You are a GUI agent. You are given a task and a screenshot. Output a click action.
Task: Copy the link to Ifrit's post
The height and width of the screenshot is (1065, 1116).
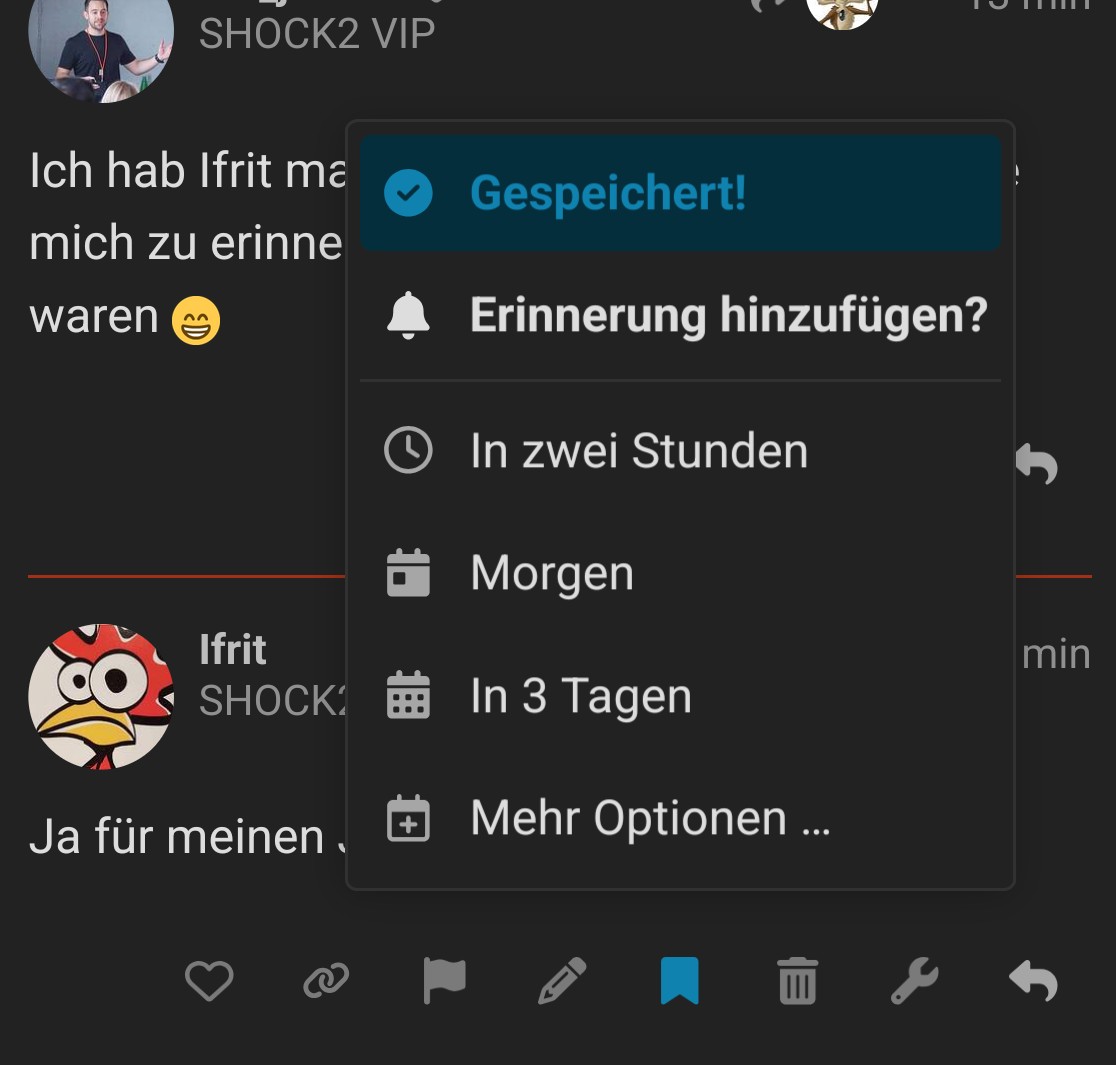(x=326, y=980)
